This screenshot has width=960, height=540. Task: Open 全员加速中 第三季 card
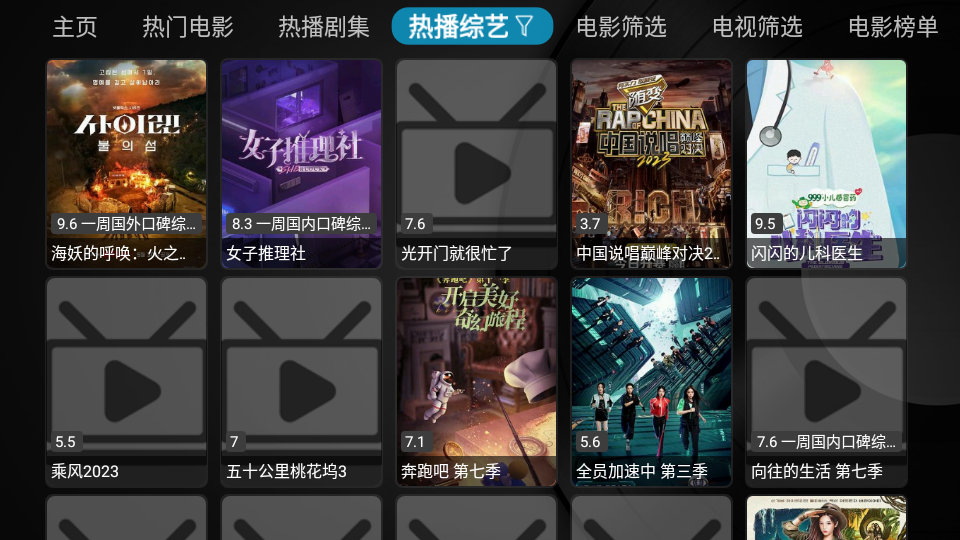pos(651,381)
